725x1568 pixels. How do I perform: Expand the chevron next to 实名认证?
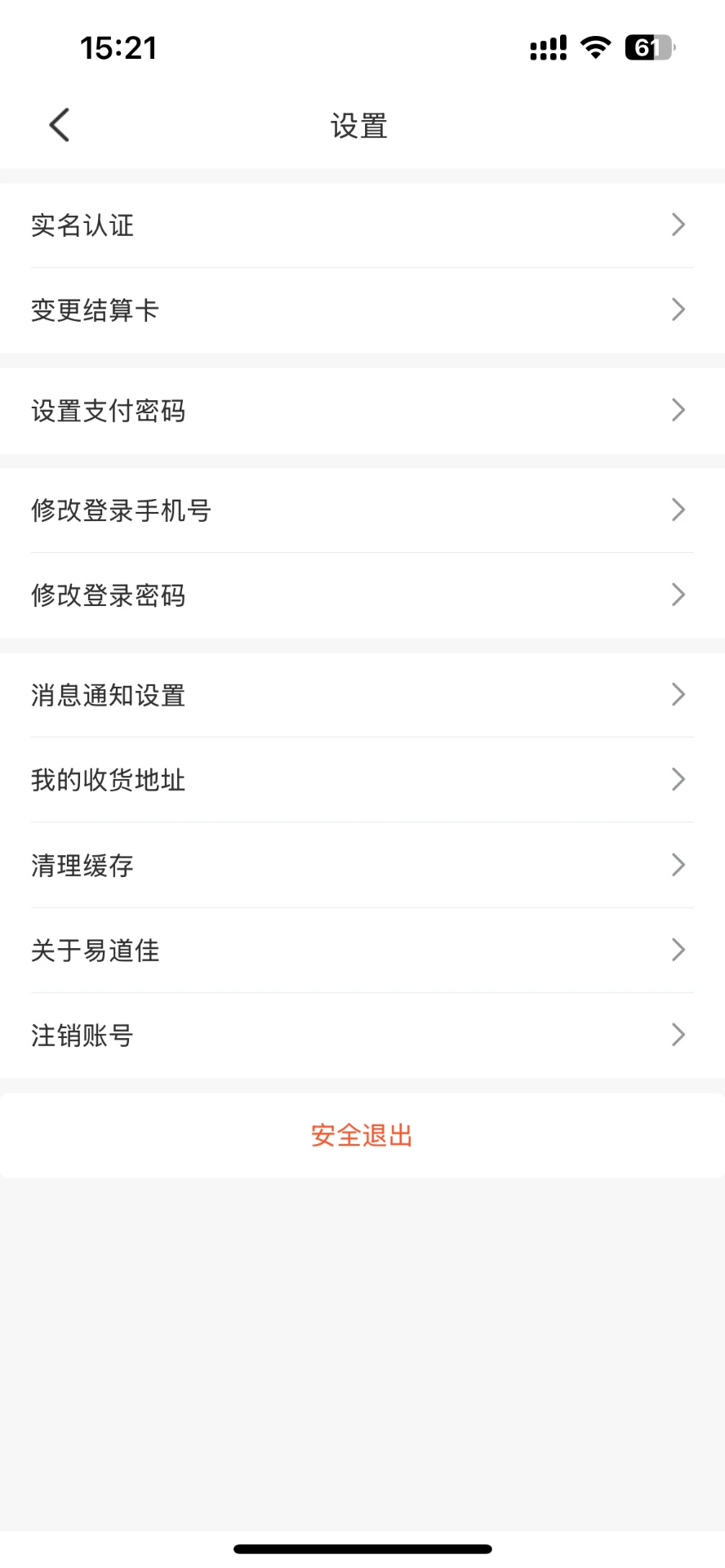(x=678, y=225)
